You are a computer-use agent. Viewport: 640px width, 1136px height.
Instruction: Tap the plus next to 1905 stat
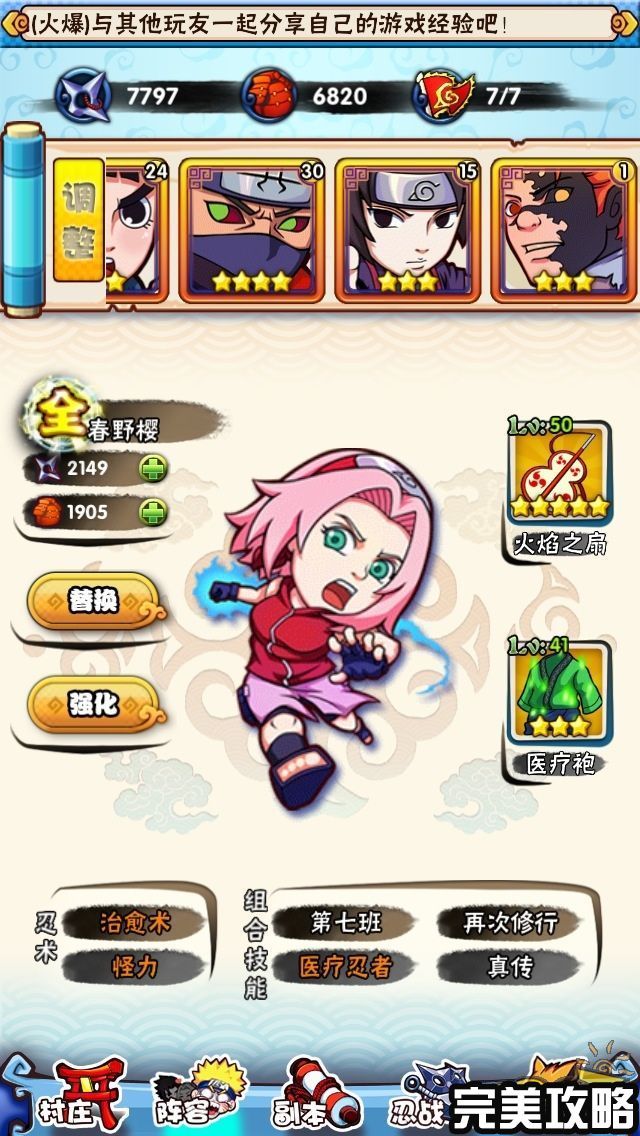coord(153,513)
